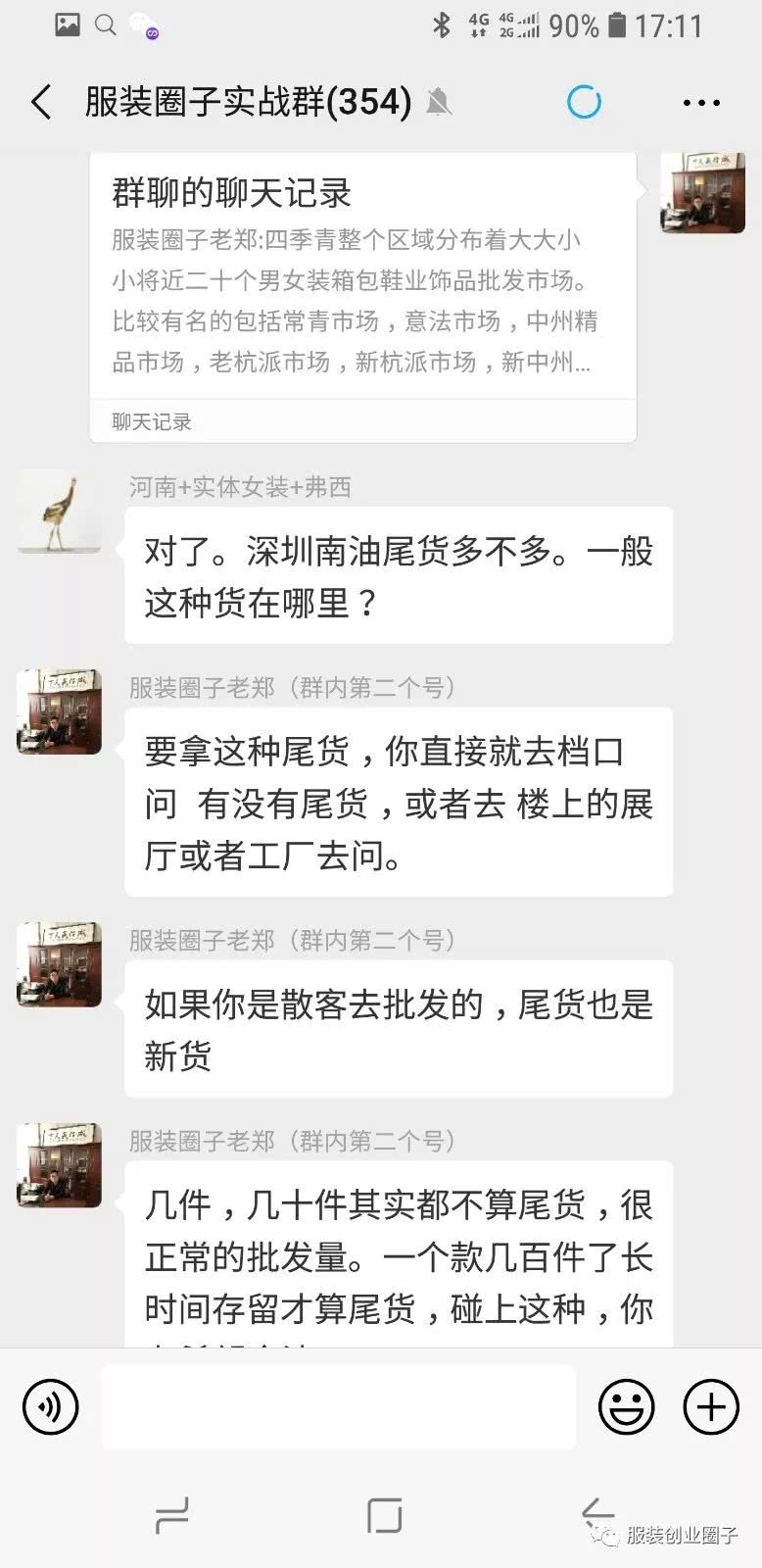
Task: Open the emoji picker
Action: point(626,1406)
